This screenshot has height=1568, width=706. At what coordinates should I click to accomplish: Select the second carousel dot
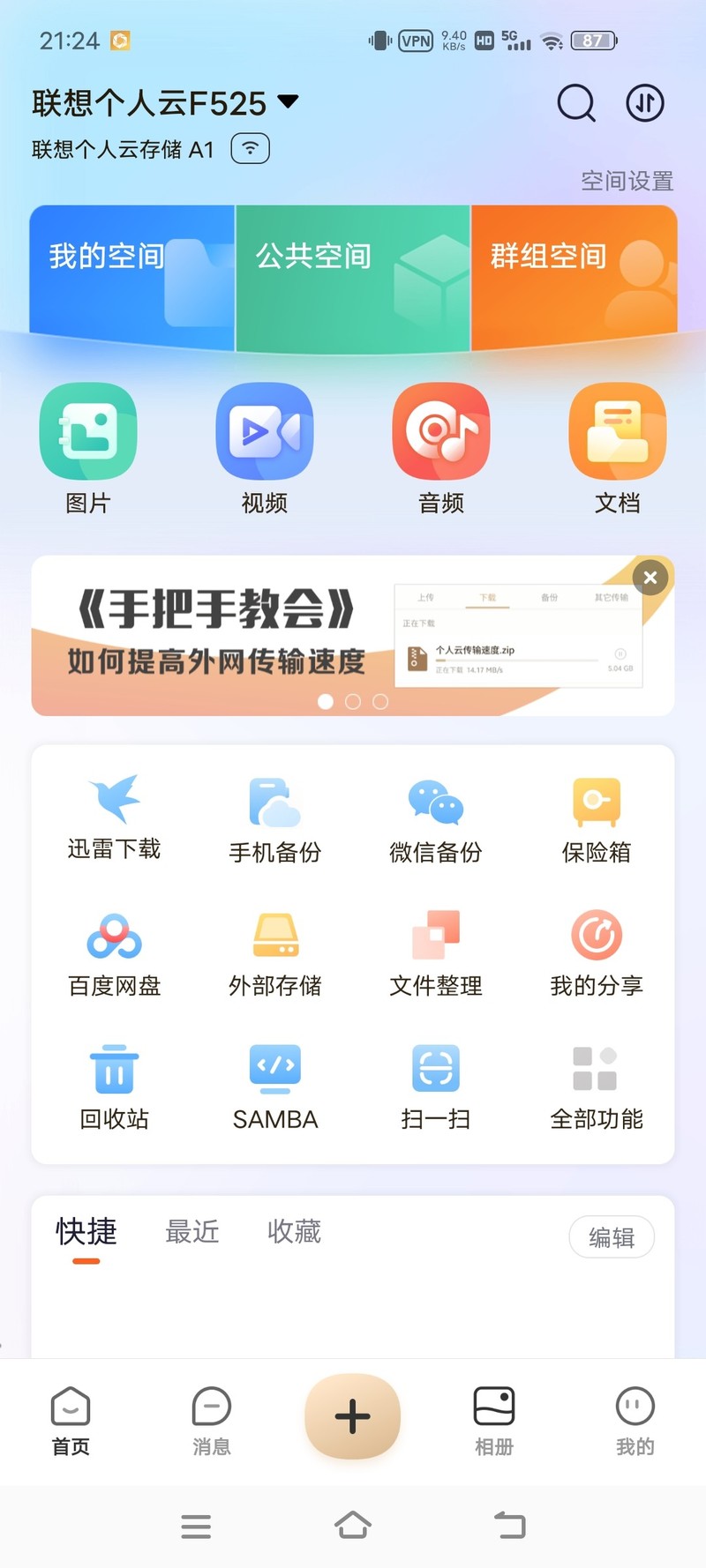353,702
